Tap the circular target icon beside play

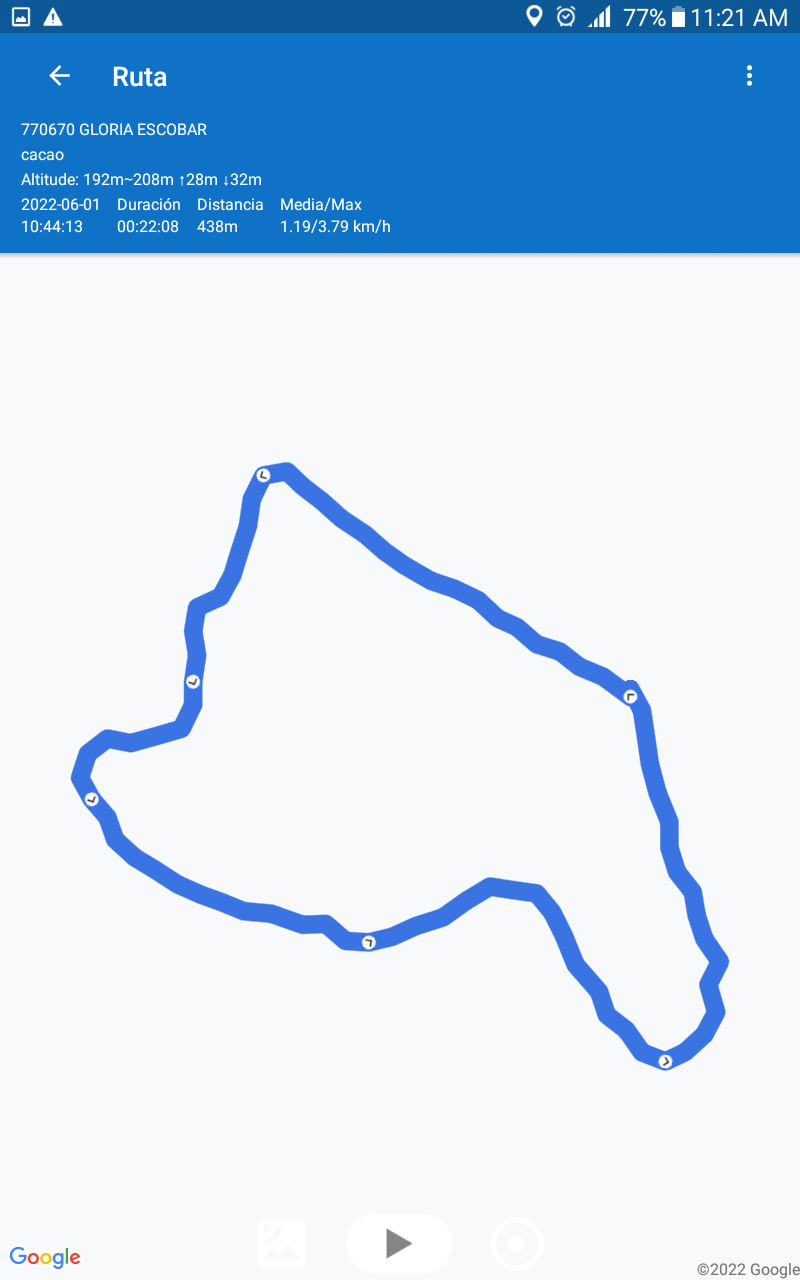517,1244
